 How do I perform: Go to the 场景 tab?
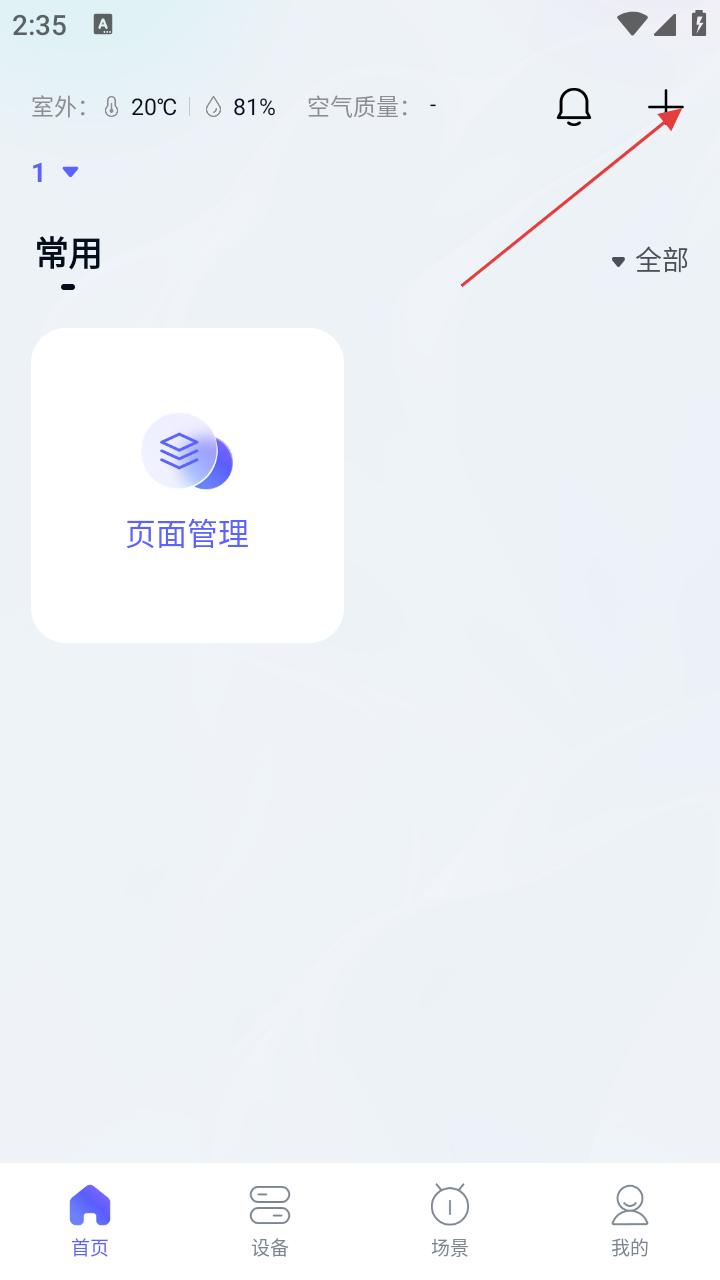click(x=450, y=1220)
